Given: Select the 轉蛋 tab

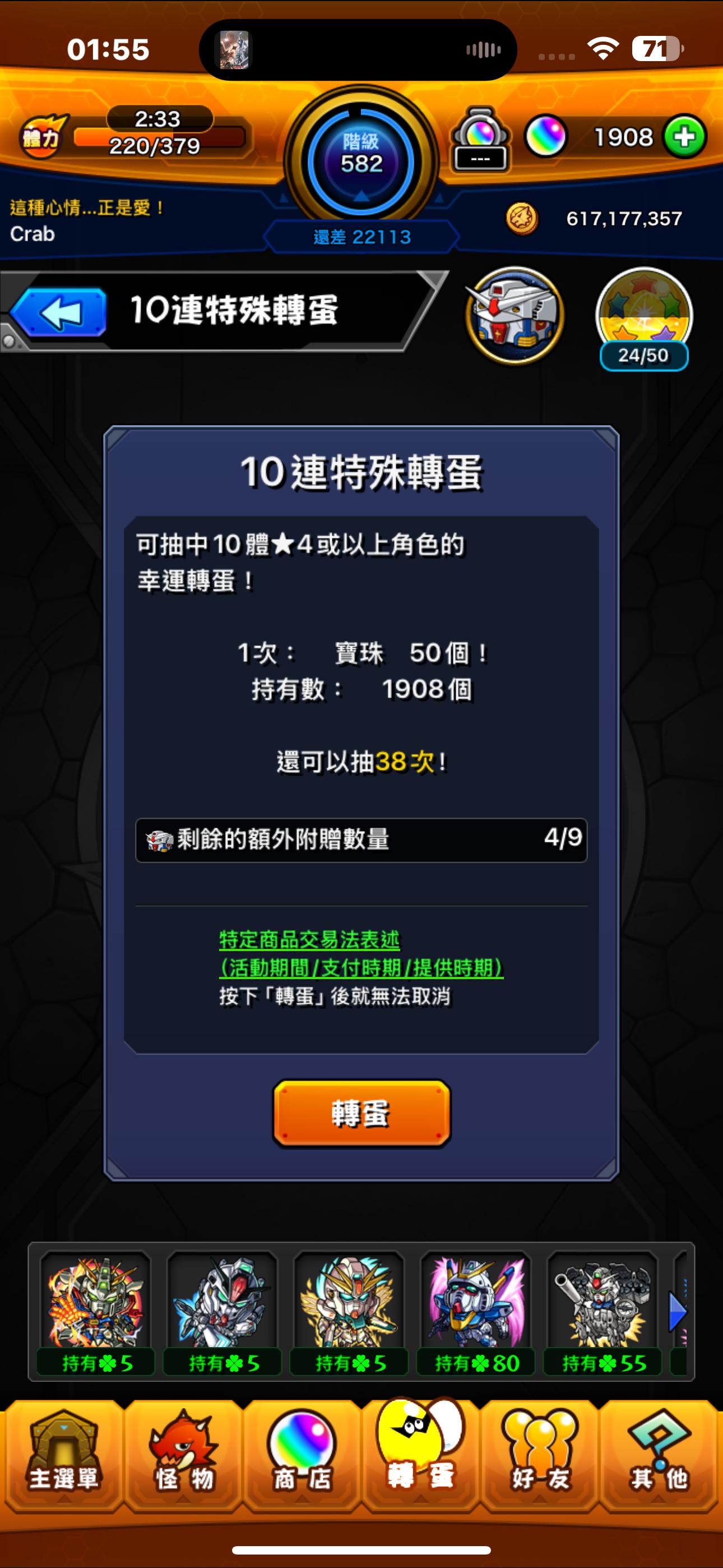Looking at the screenshot, I should pyautogui.click(x=420, y=1454).
